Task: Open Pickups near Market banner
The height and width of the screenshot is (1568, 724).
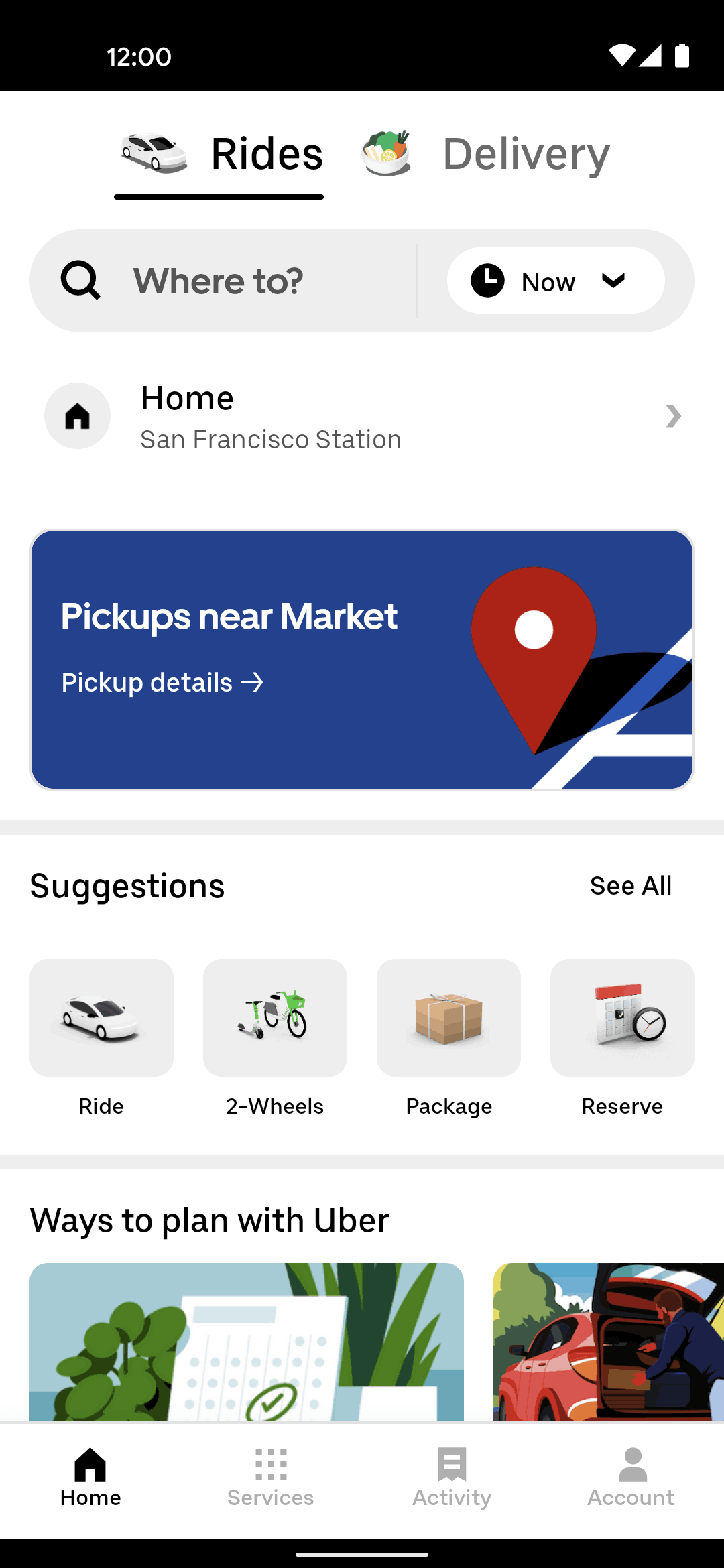Action: point(362,659)
